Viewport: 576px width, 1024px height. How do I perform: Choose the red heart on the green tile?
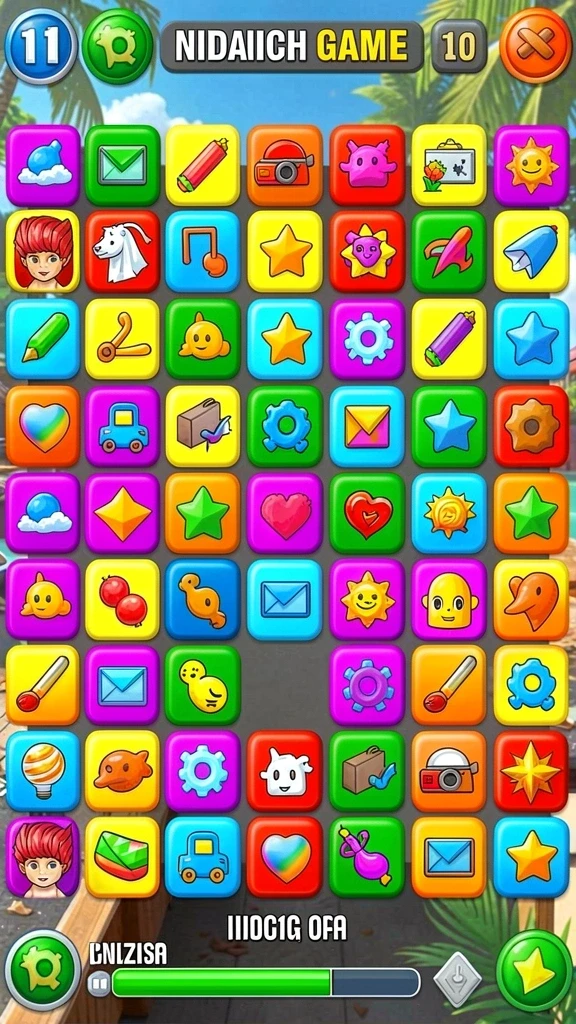coord(367,513)
